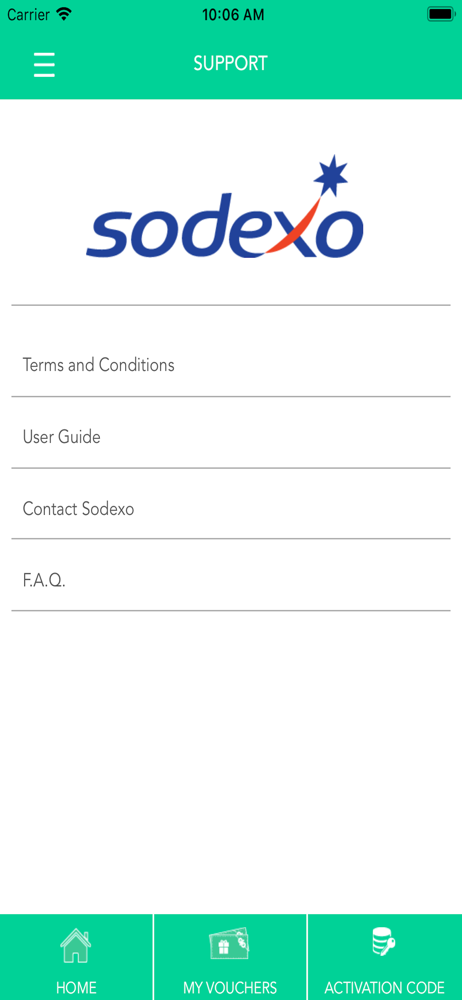View the F.A.Q. section
This screenshot has height=1000, width=462.
point(231,580)
